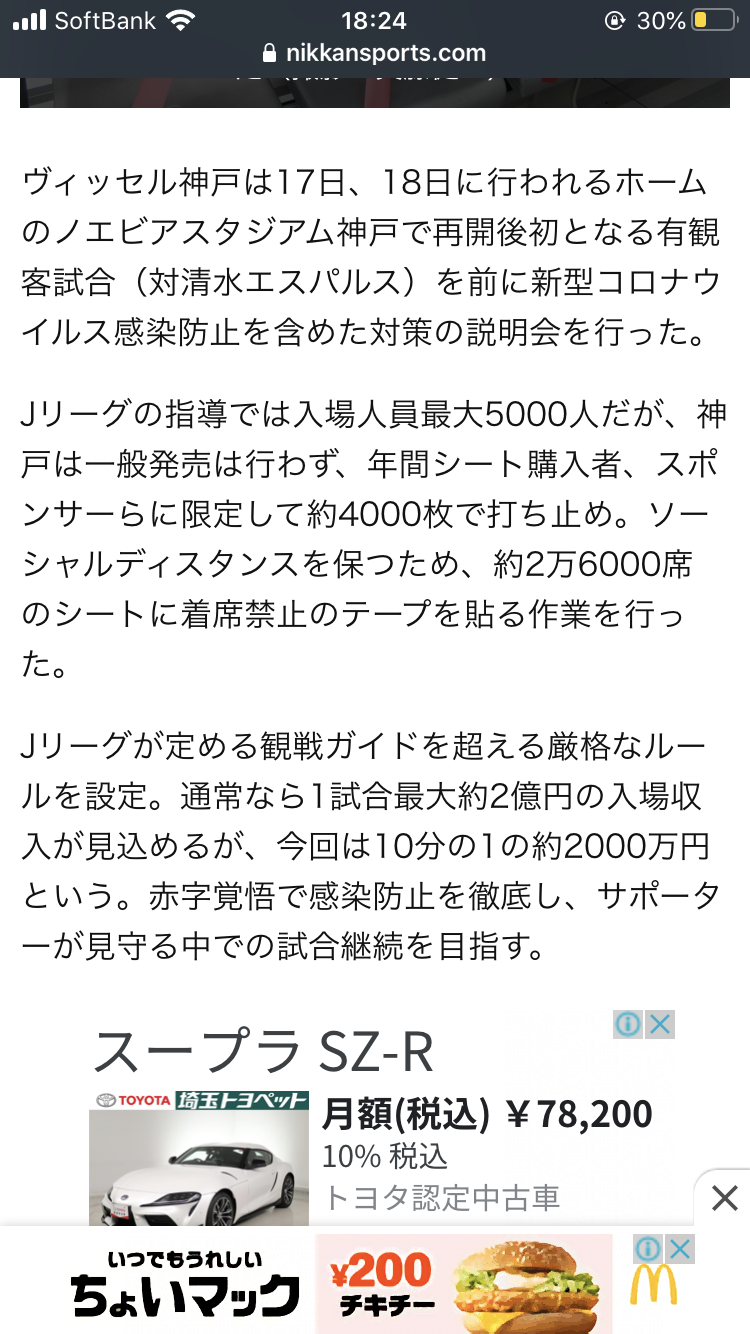Image resolution: width=750 pixels, height=1334 pixels.
Task: Close the McDonald's banner ad
Action: (x=680, y=1249)
